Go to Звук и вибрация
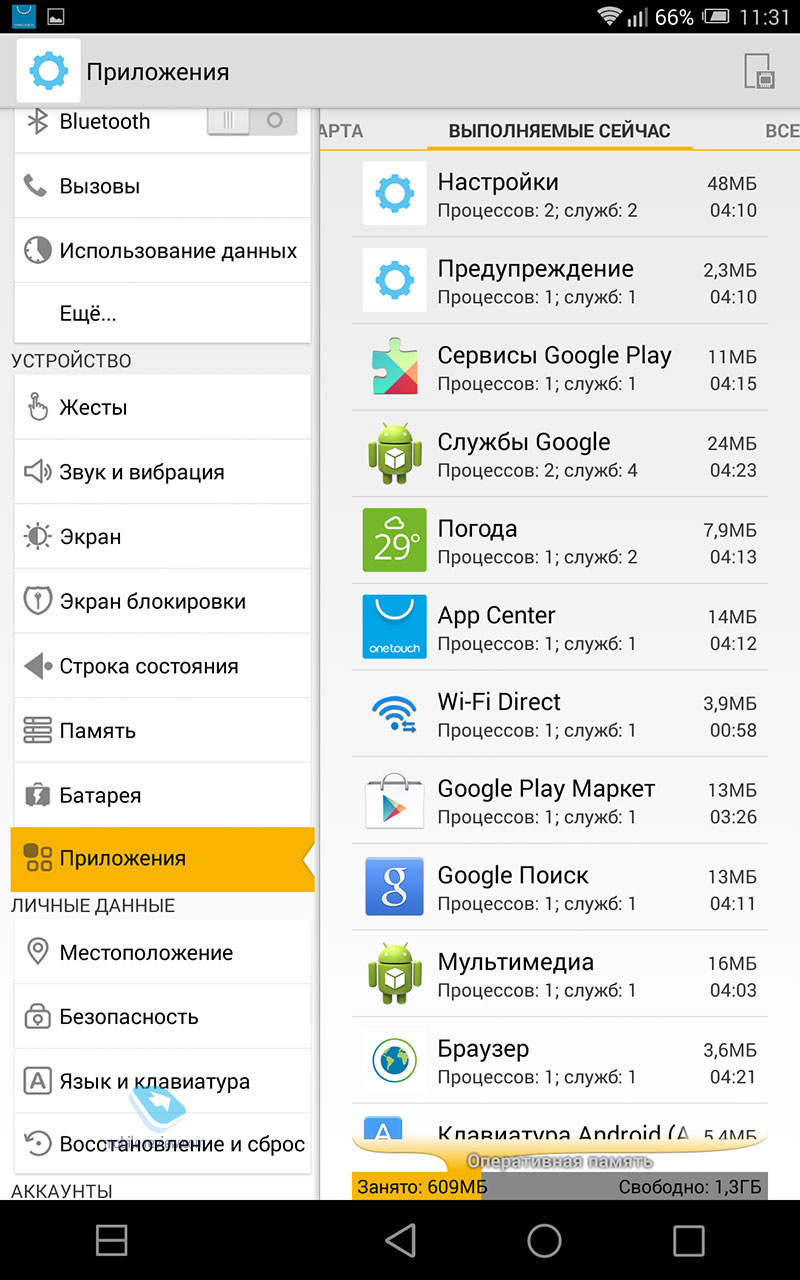Image resolution: width=800 pixels, height=1280 pixels. point(162,472)
